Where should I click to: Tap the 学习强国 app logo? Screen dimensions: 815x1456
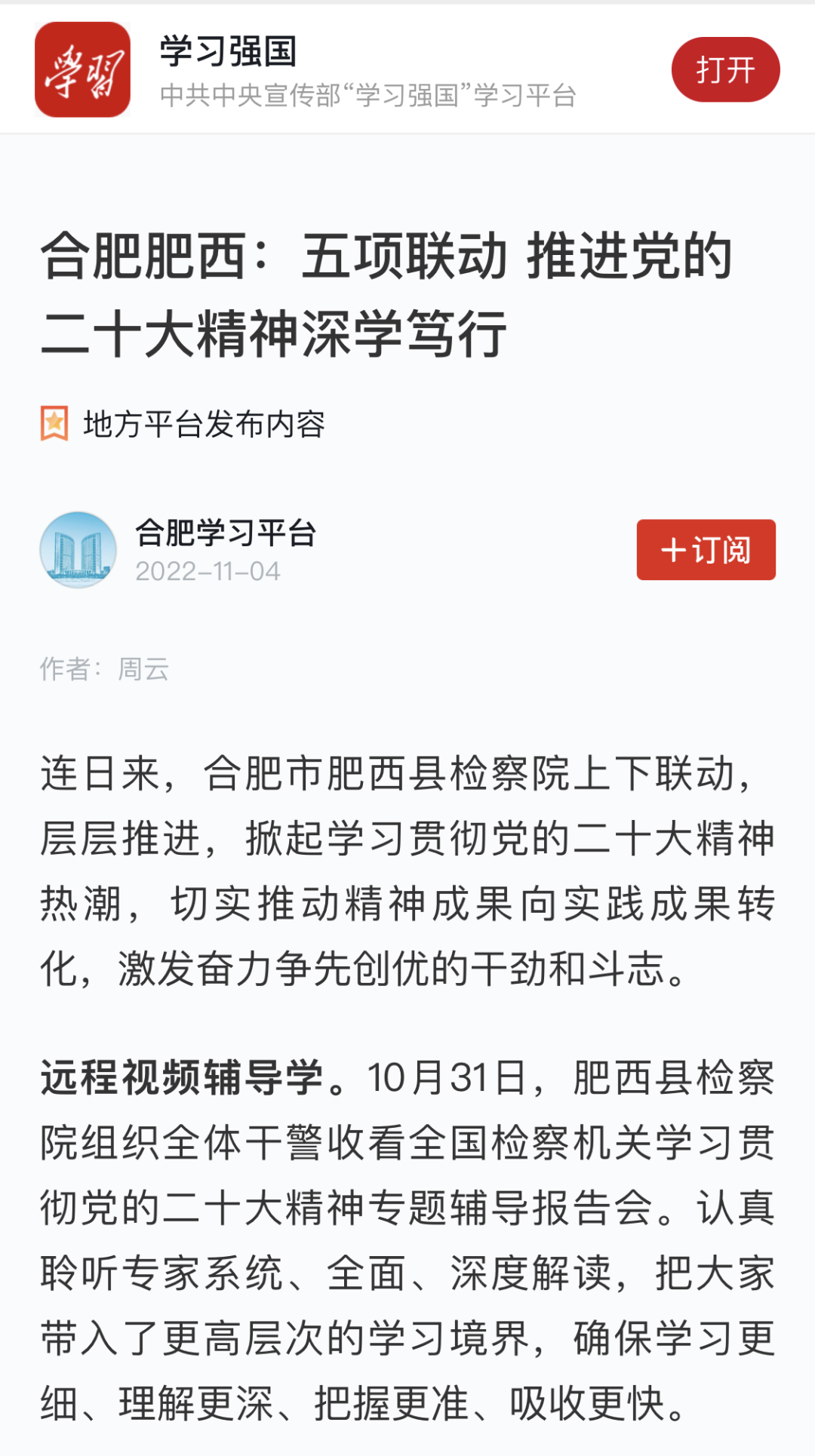(82, 69)
